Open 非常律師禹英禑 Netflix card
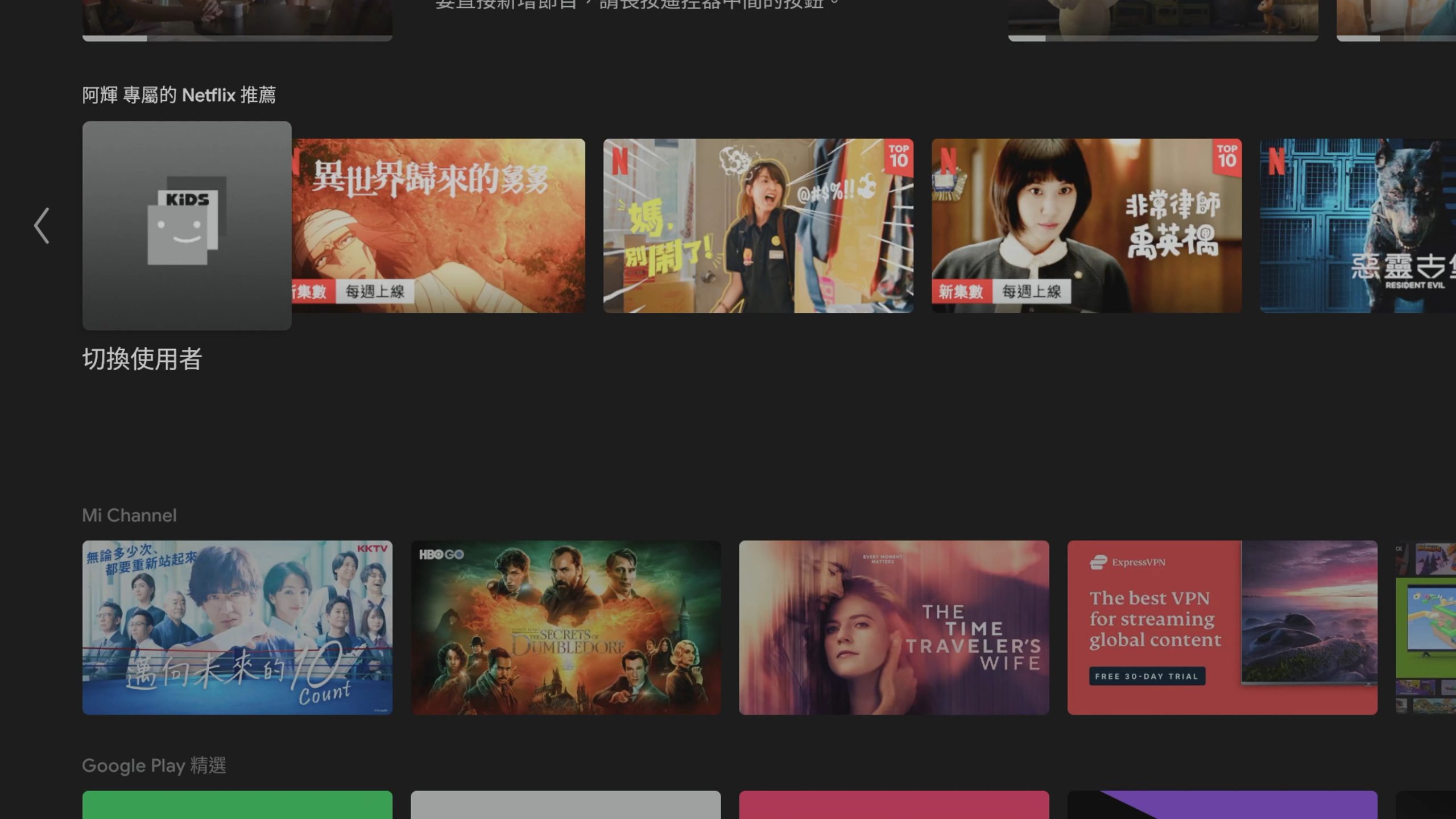The height and width of the screenshot is (819, 1456). click(x=1086, y=226)
